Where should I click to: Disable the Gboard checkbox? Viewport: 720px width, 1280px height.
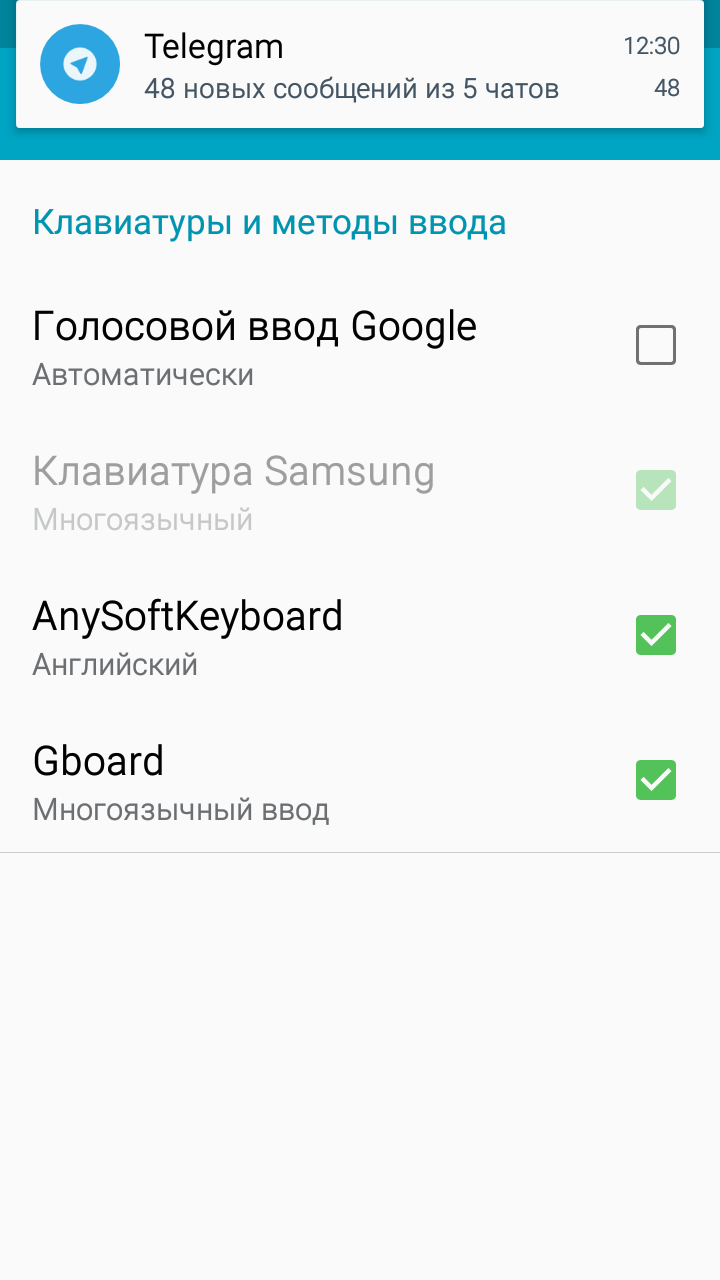656,780
